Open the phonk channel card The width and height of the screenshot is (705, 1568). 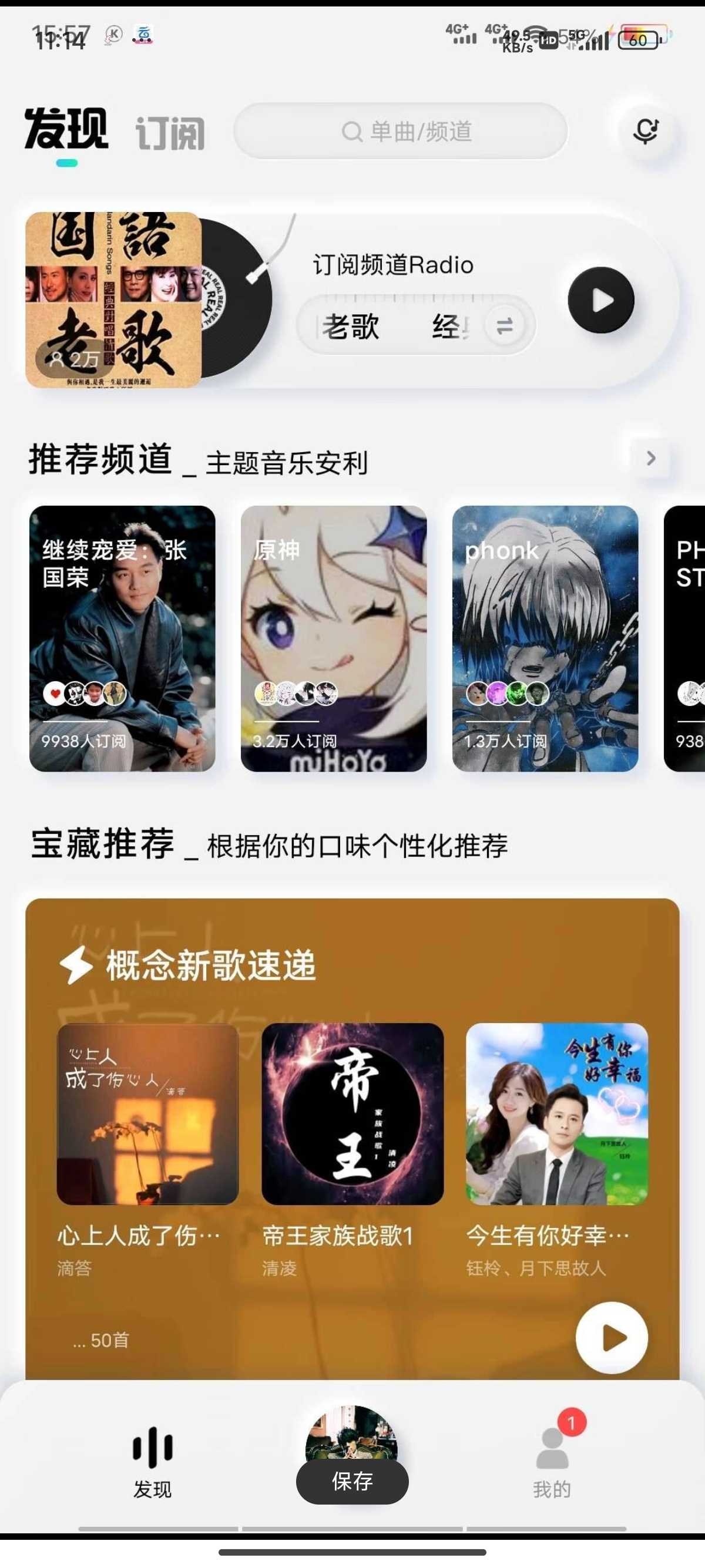coord(545,638)
